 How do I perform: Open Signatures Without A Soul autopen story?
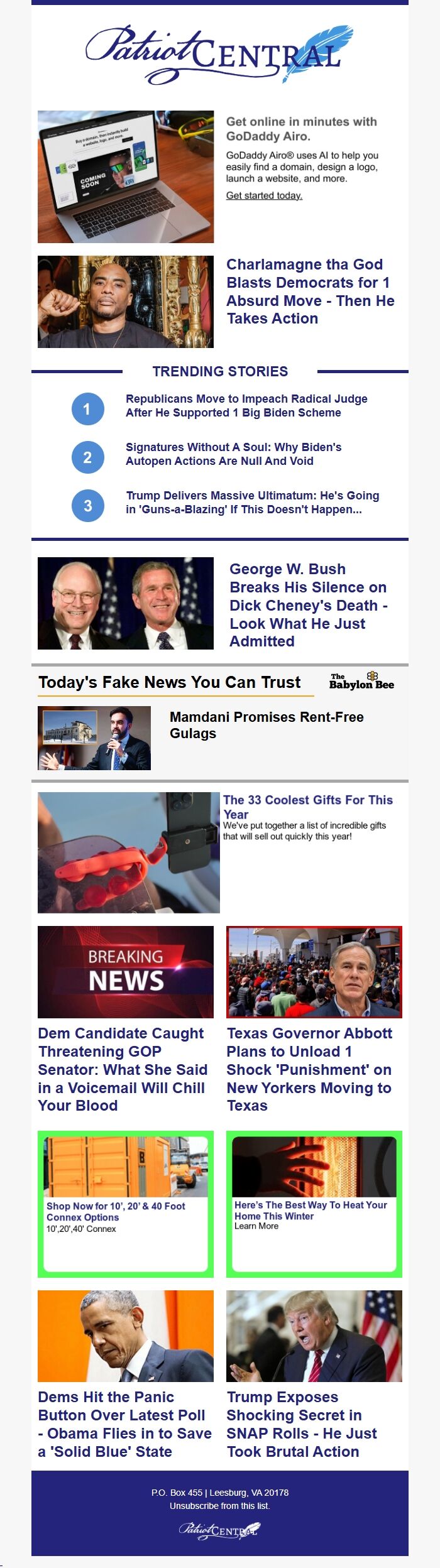[233, 454]
